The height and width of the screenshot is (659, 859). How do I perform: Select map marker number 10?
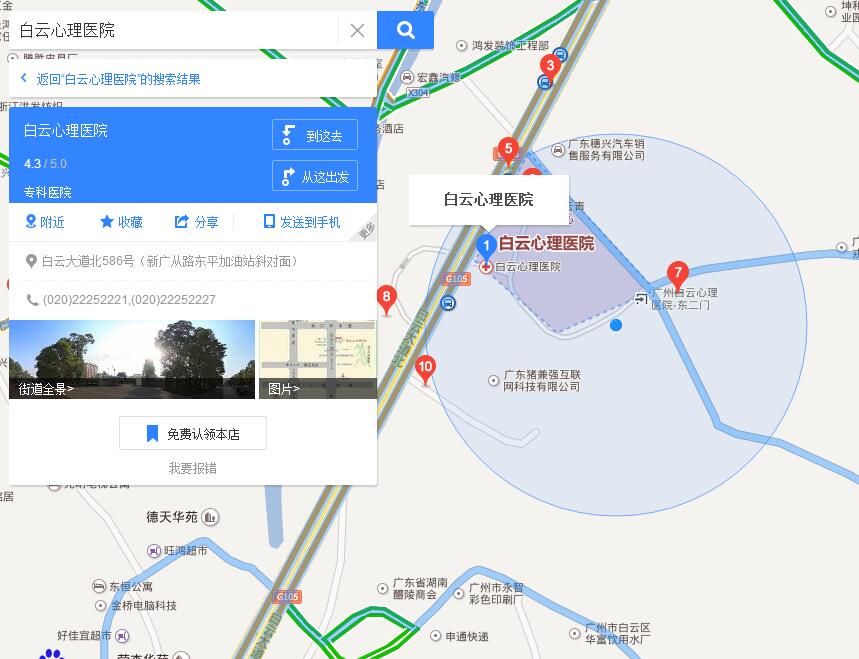[x=425, y=368]
